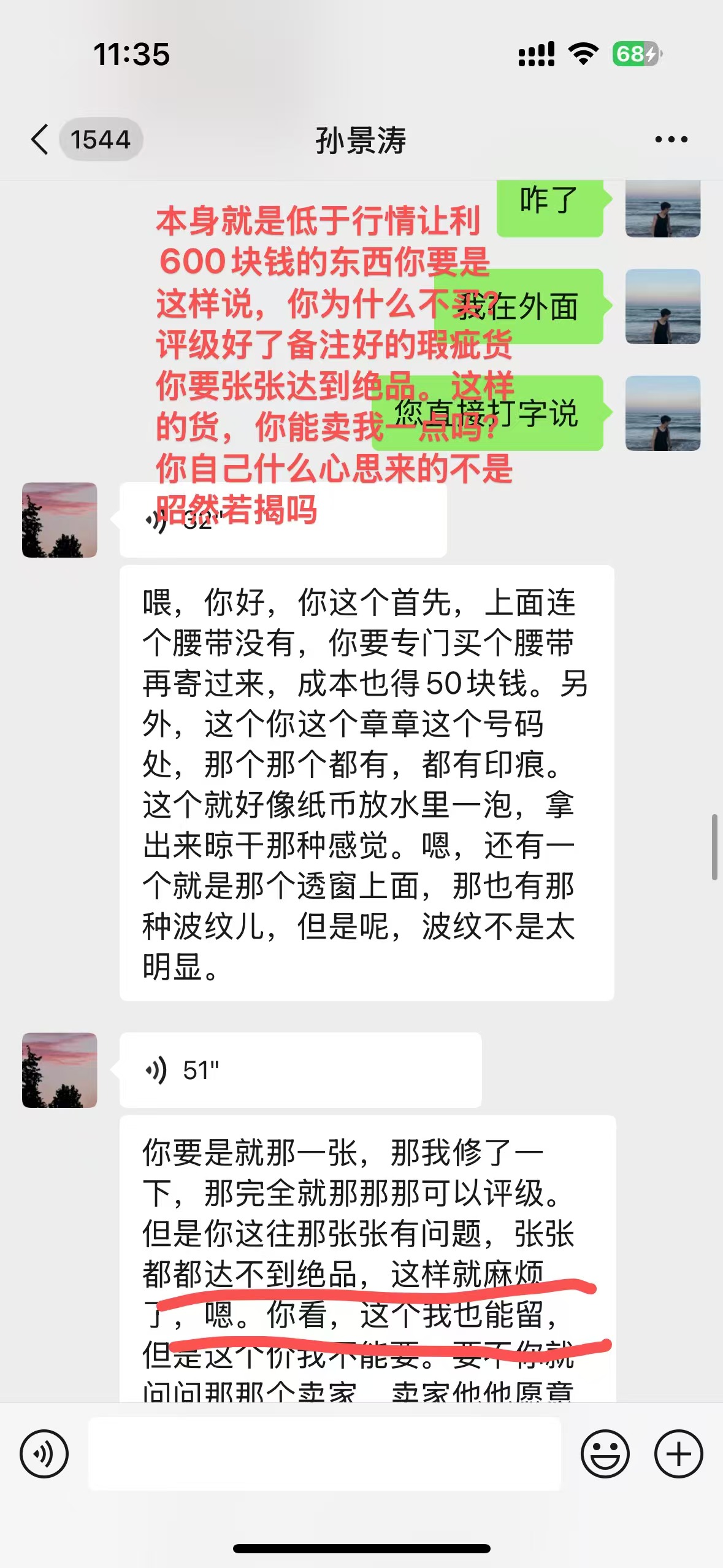Switch to voice input mode
The height and width of the screenshot is (1568, 723).
pos(44,1454)
